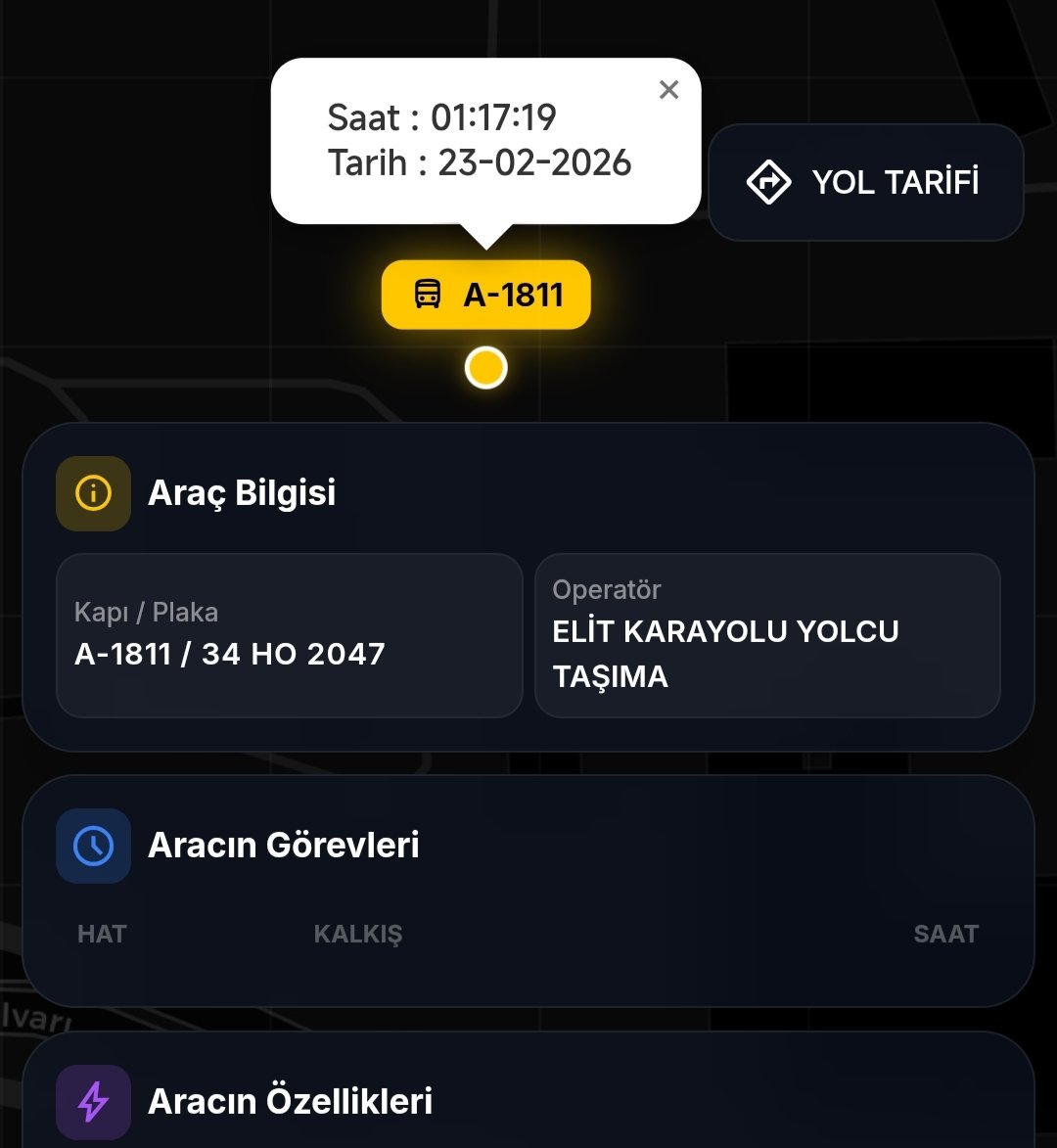The height and width of the screenshot is (1148, 1057).
Task: Close the Saat and Tarih info popup
Action: pos(668,90)
